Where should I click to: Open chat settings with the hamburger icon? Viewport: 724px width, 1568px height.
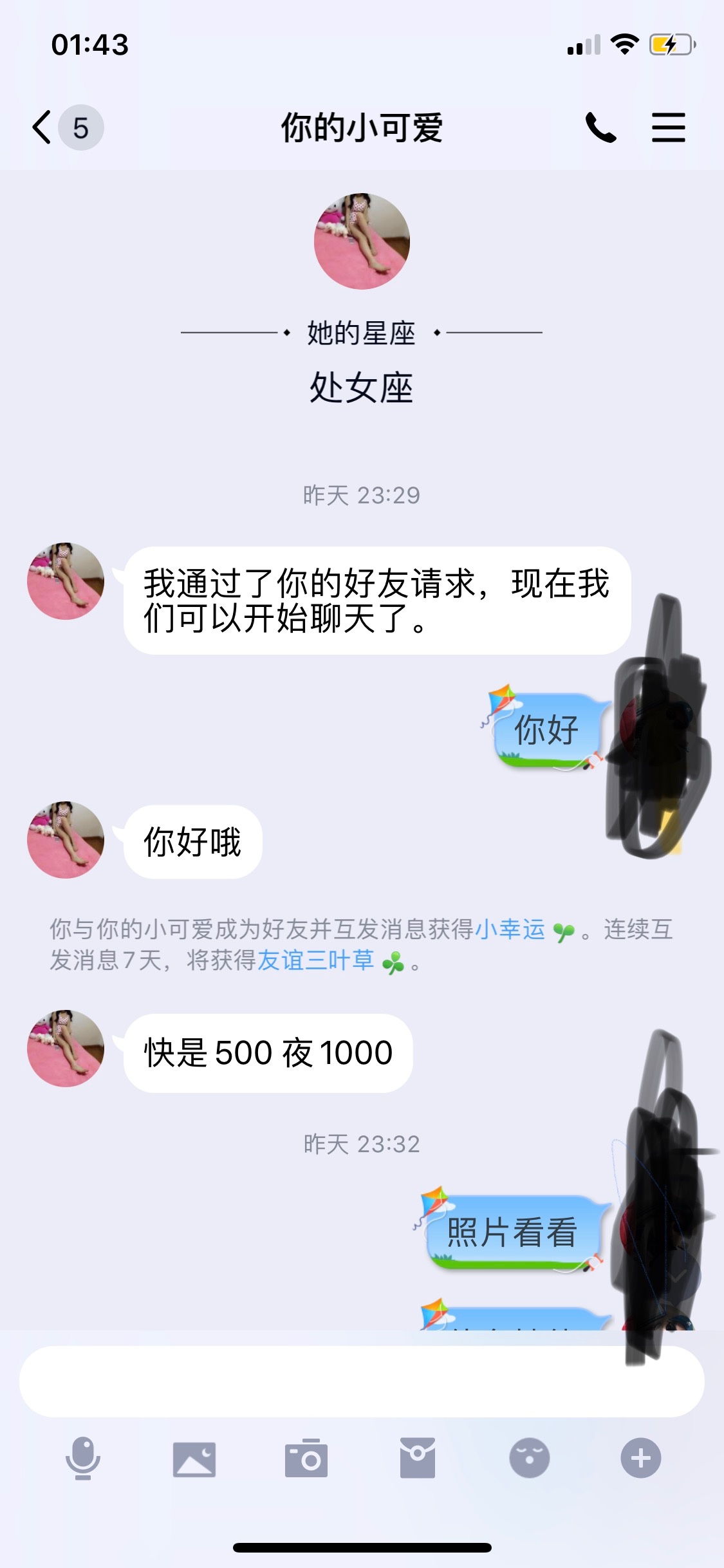coord(668,127)
